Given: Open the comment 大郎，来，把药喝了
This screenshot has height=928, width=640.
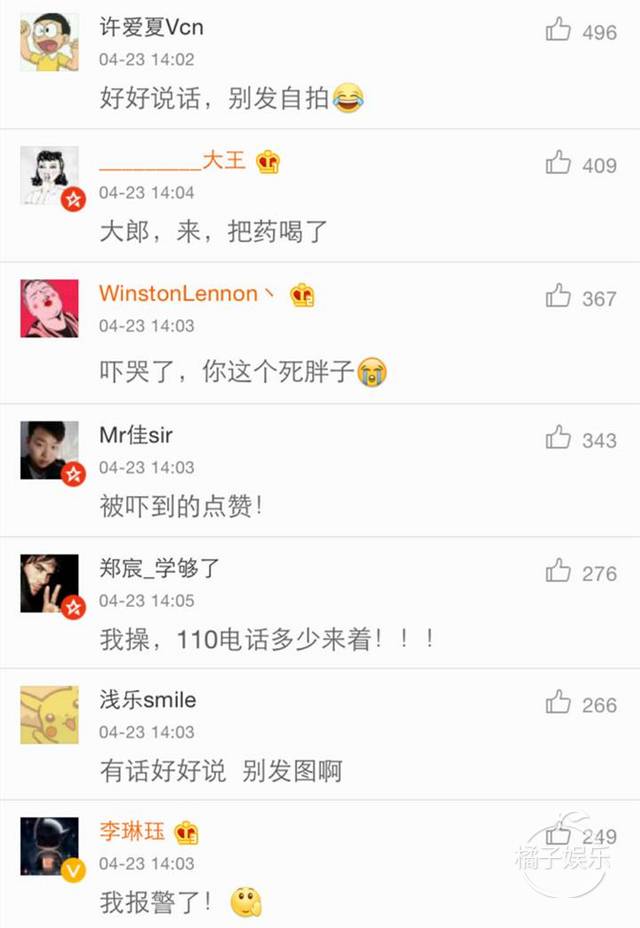Looking at the screenshot, I should click(214, 233).
